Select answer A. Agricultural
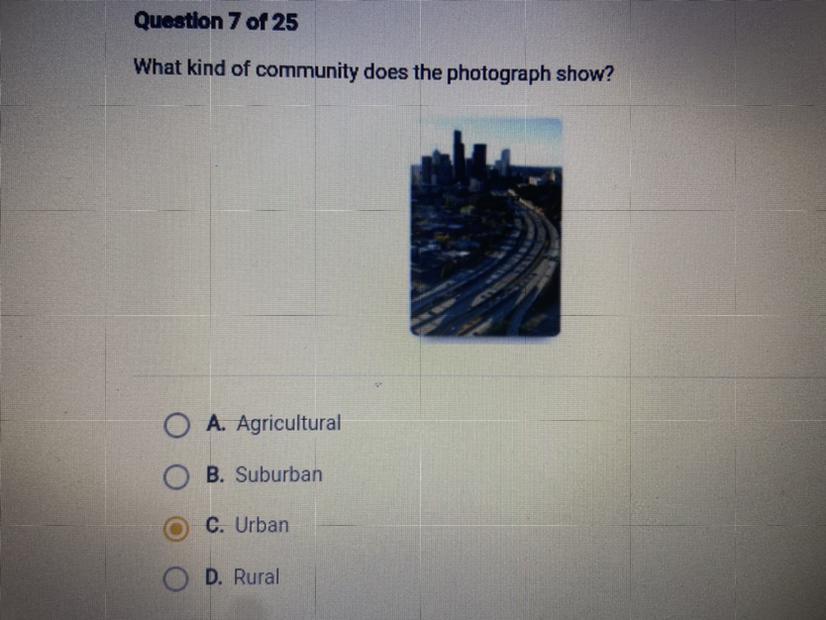Image resolution: width=826 pixels, height=620 pixels. tap(176, 427)
